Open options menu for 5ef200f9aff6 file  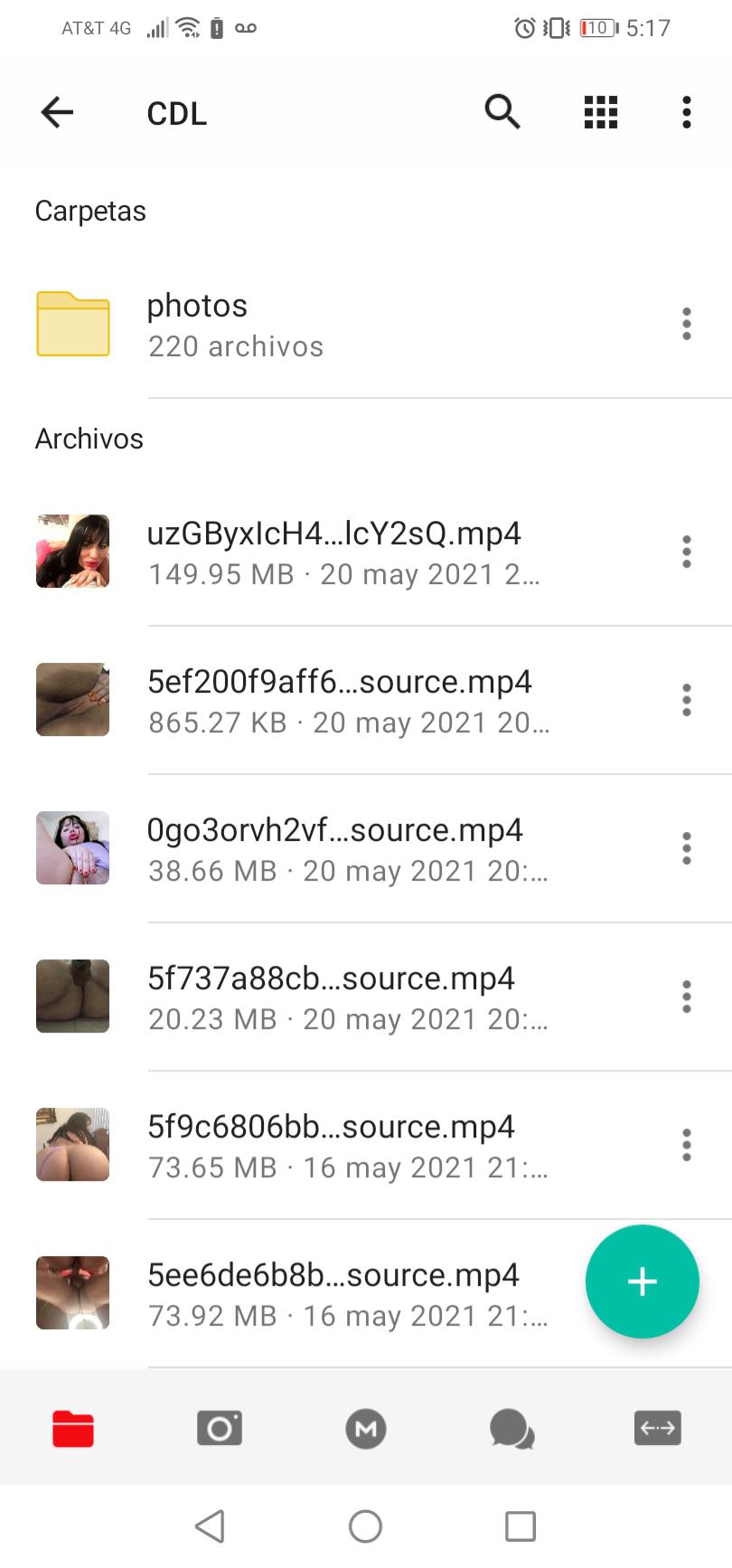(686, 700)
